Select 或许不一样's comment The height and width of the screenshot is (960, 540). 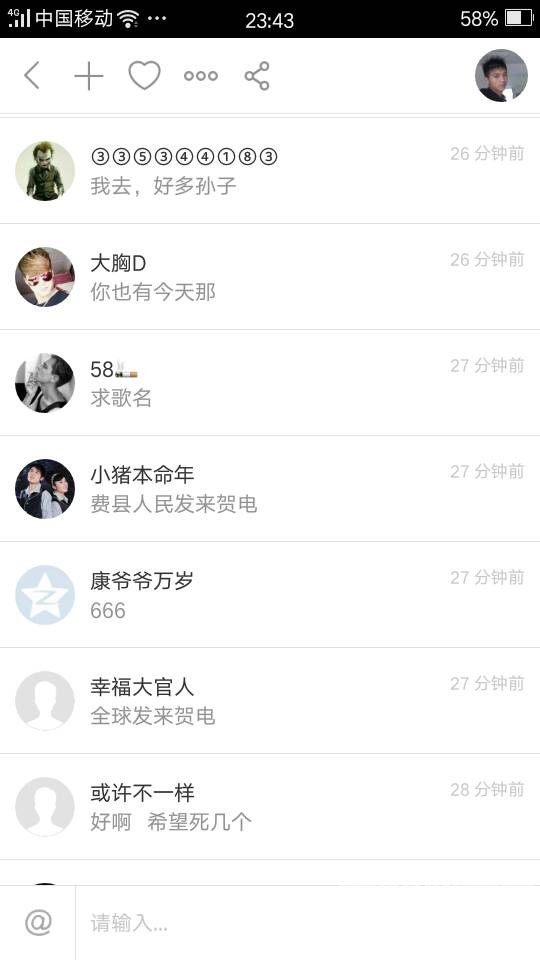coord(270,806)
